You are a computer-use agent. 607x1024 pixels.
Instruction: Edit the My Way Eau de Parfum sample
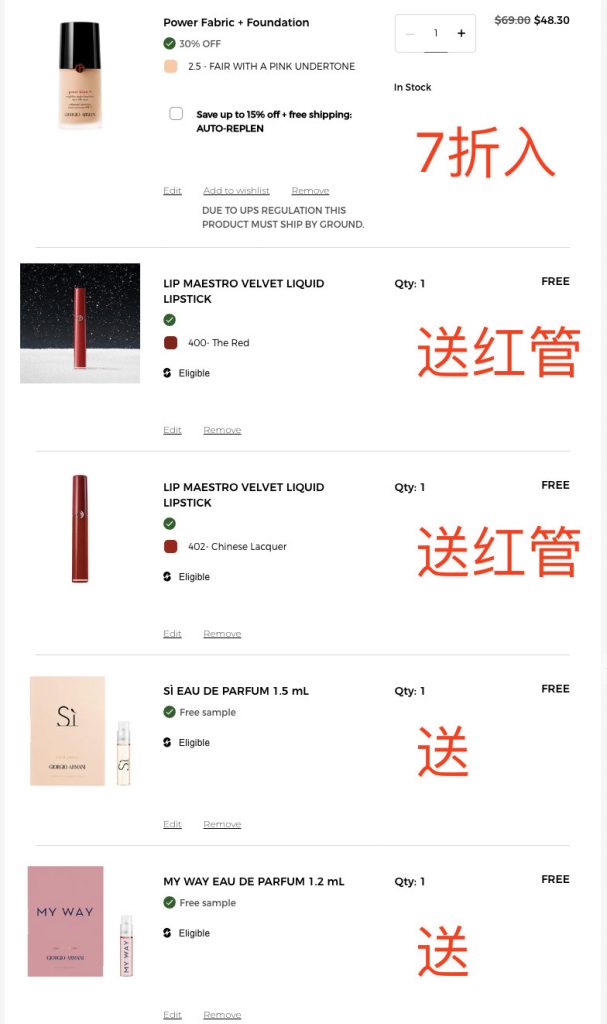tap(172, 1015)
